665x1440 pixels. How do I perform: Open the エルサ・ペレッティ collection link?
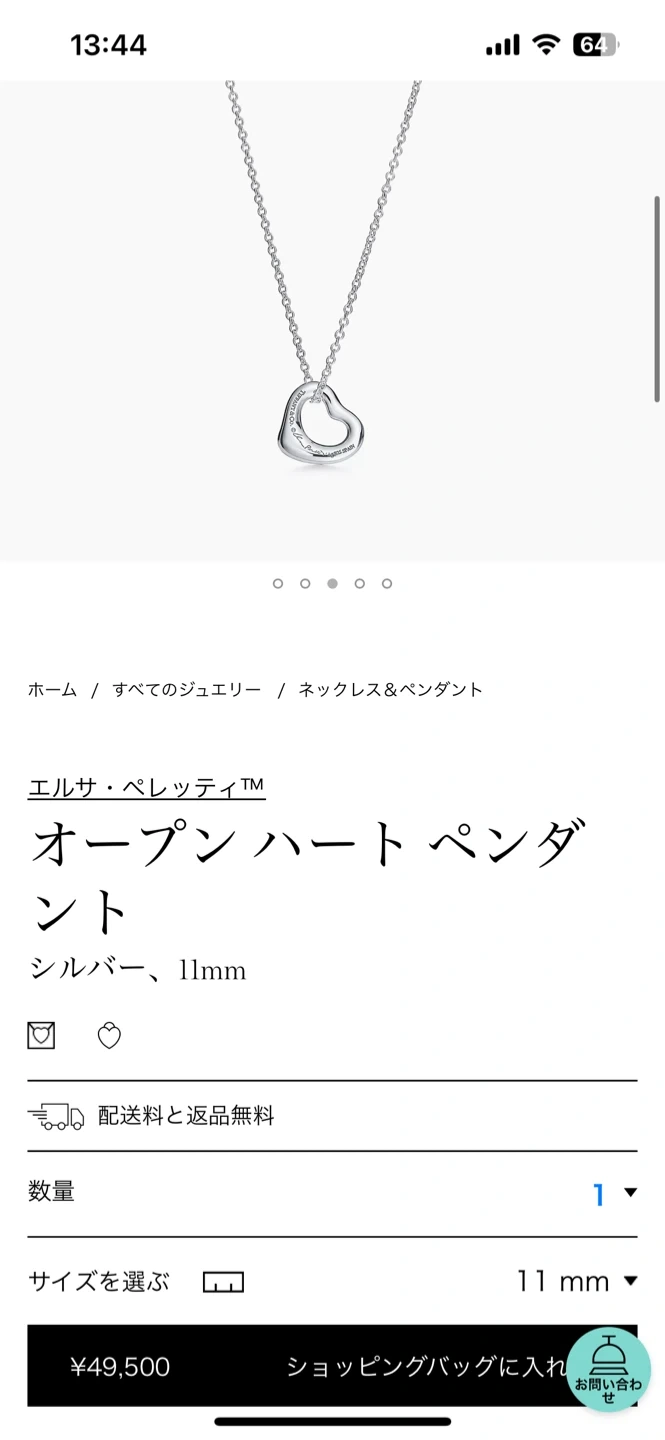click(146, 787)
